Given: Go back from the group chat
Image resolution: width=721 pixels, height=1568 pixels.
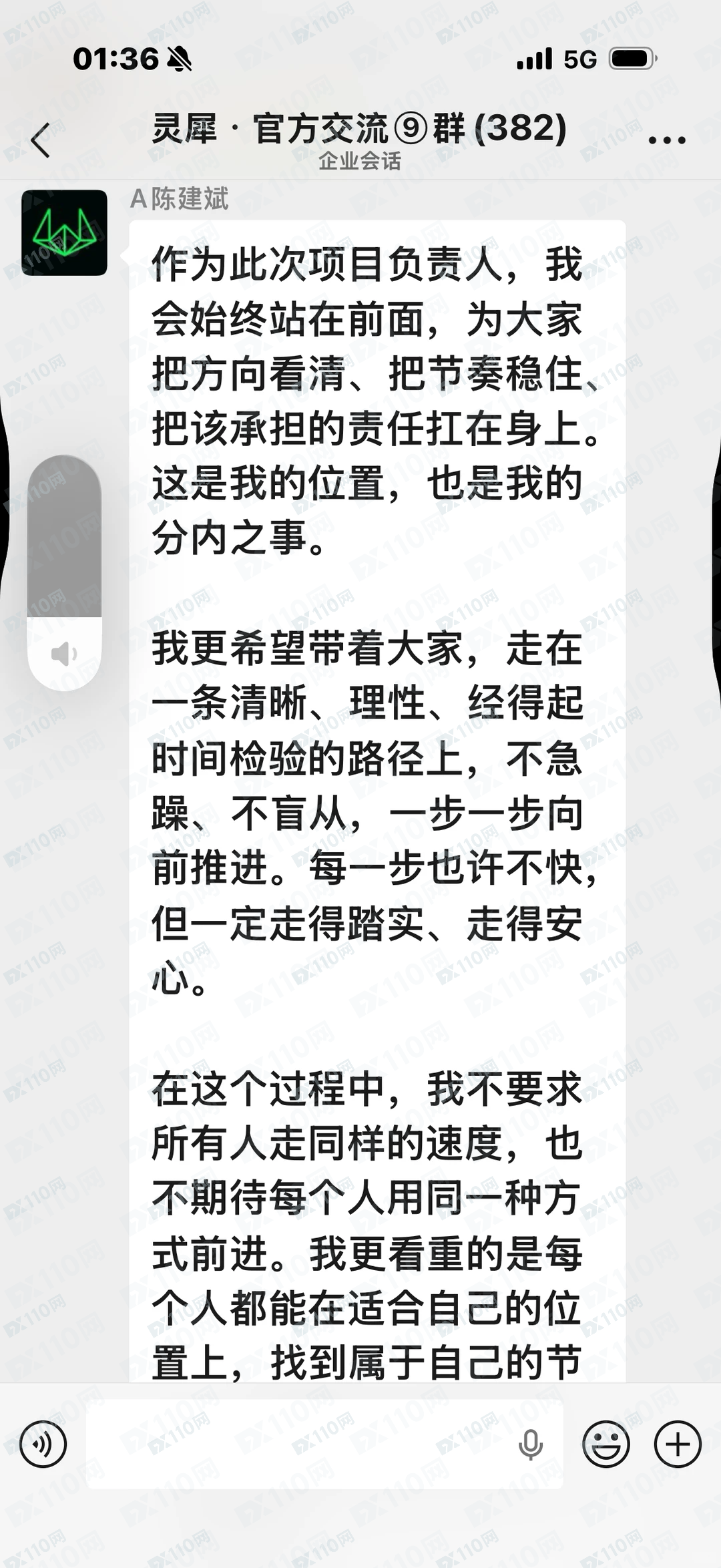Looking at the screenshot, I should coord(41,140).
